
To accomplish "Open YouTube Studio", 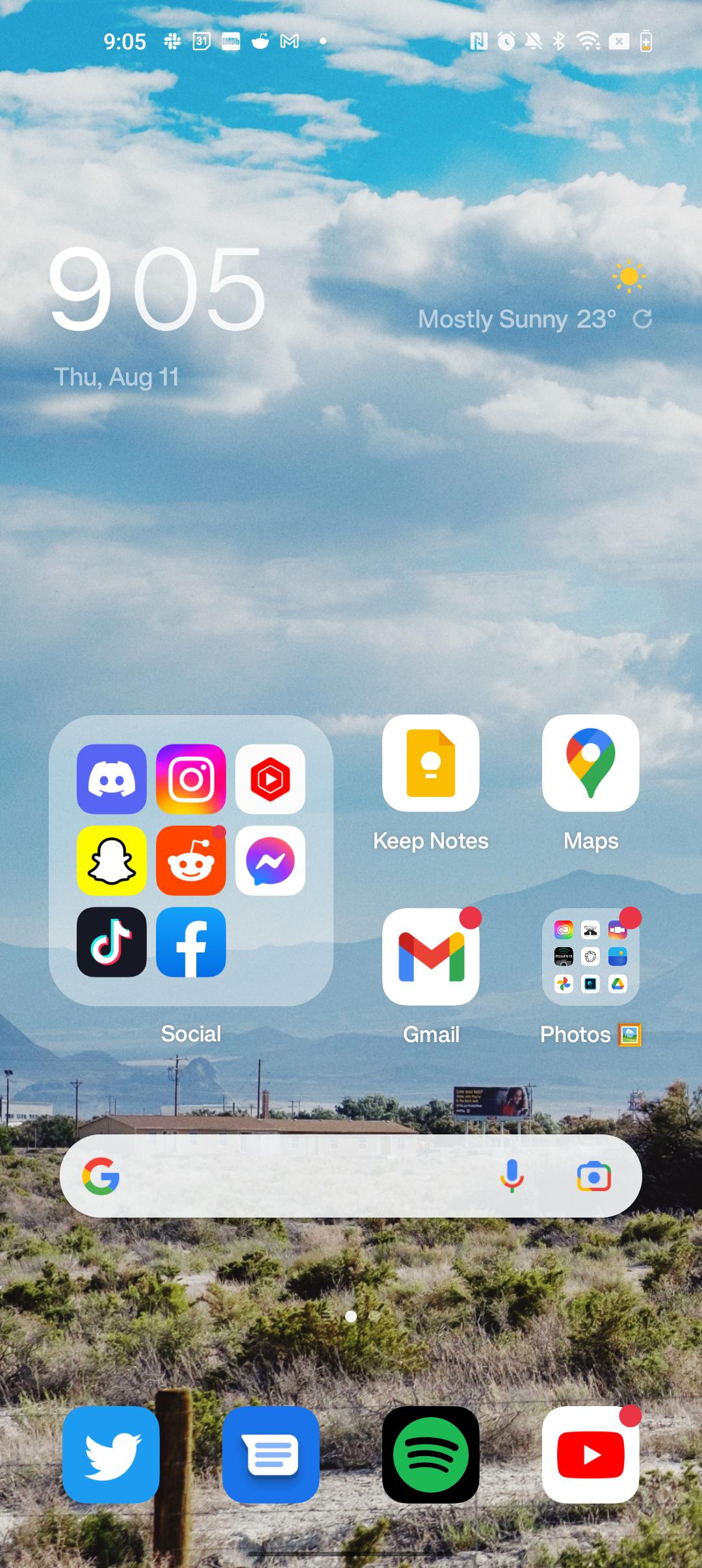I will [271, 779].
